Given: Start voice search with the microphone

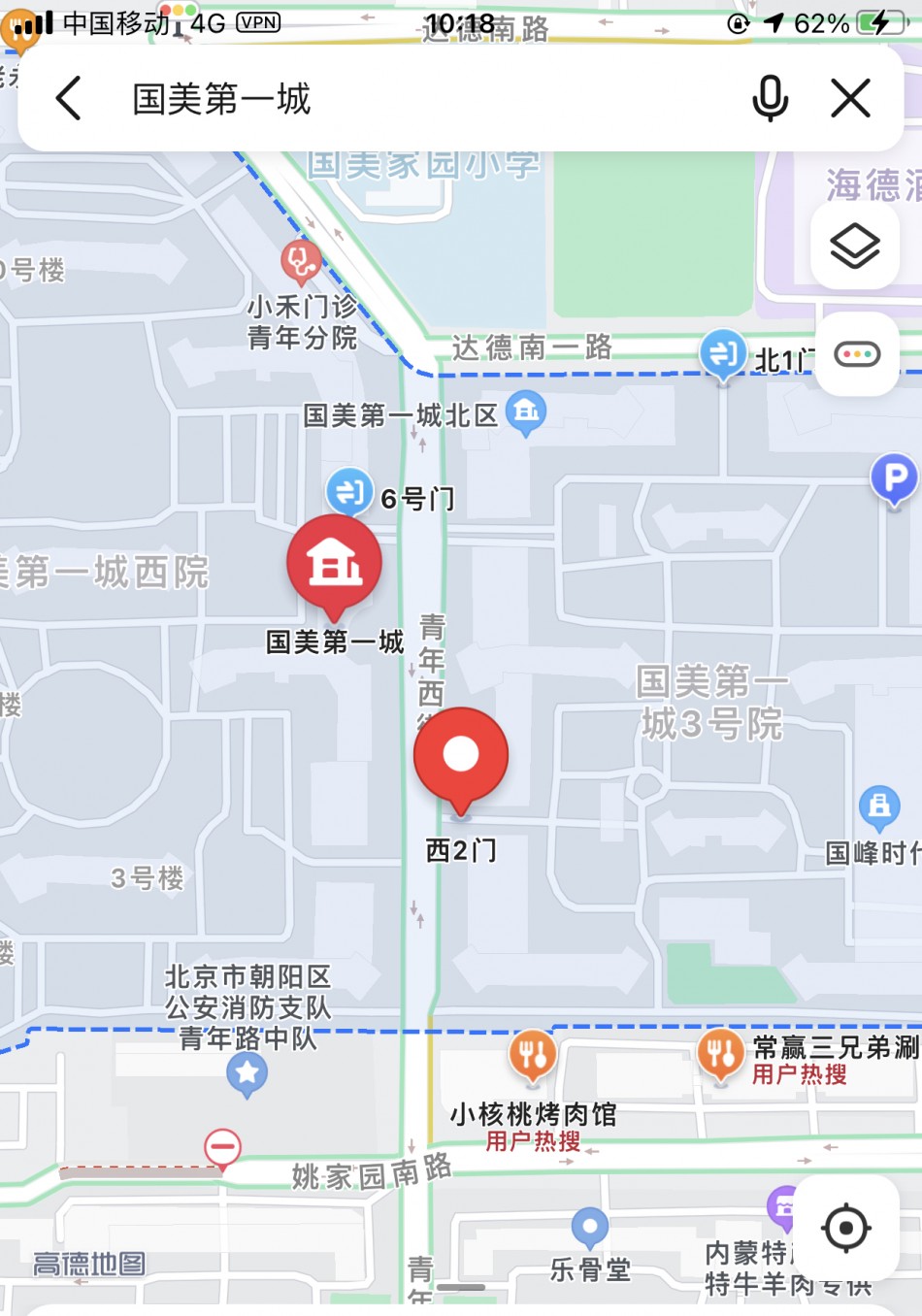Looking at the screenshot, I should pos(771,99).
